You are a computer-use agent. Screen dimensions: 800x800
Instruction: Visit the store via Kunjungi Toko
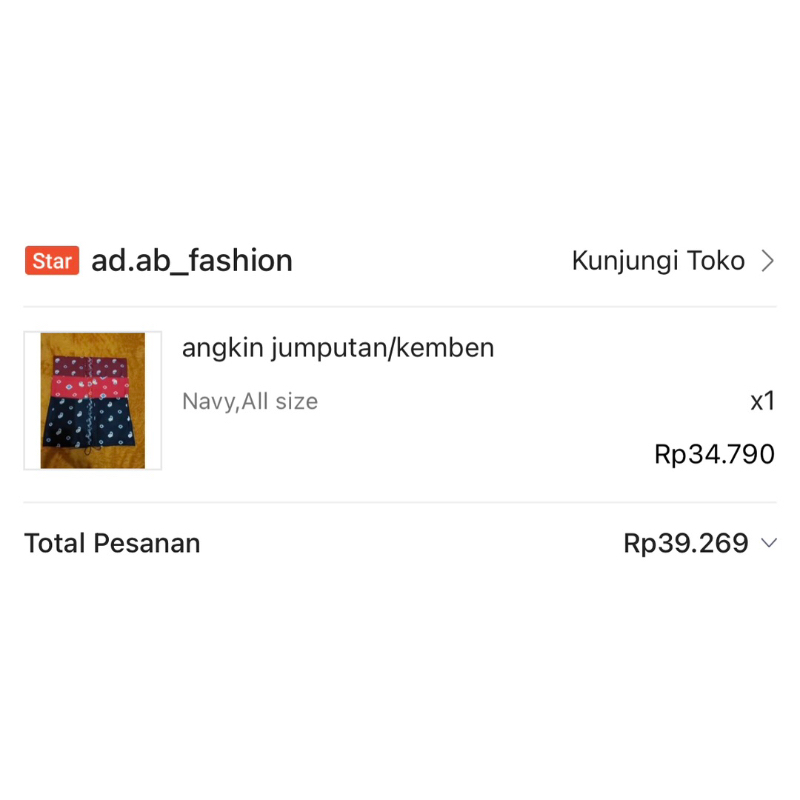tap(672, 261)
